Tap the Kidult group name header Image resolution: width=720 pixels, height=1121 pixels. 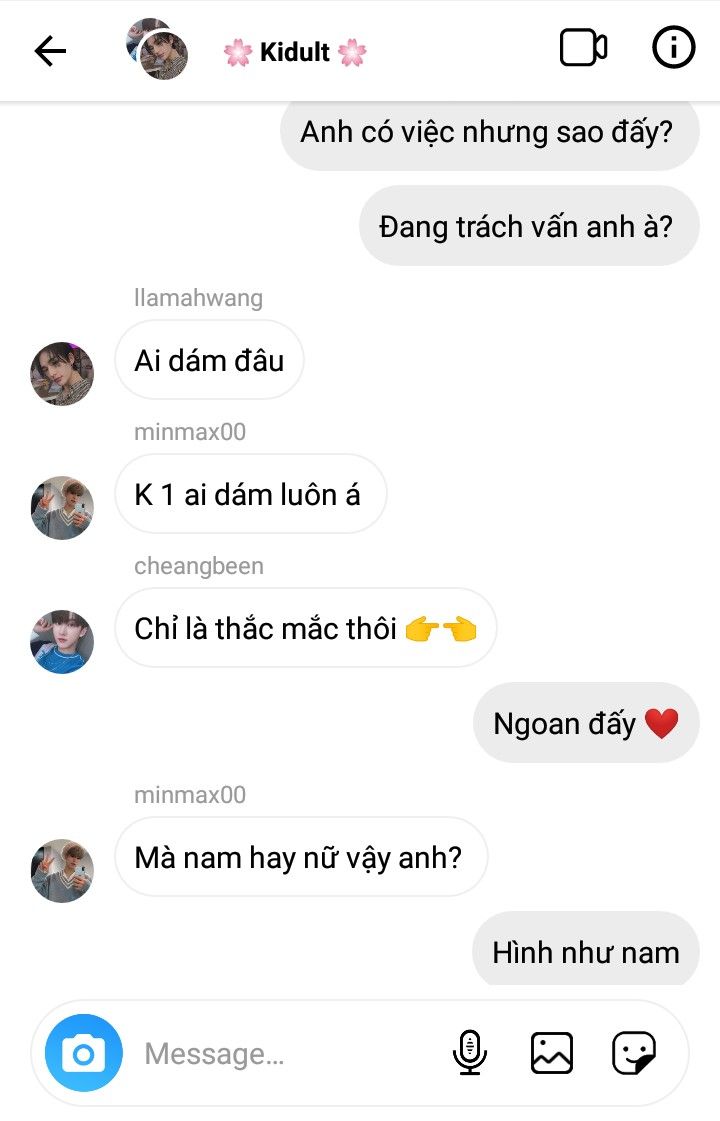tap(294, 52)
